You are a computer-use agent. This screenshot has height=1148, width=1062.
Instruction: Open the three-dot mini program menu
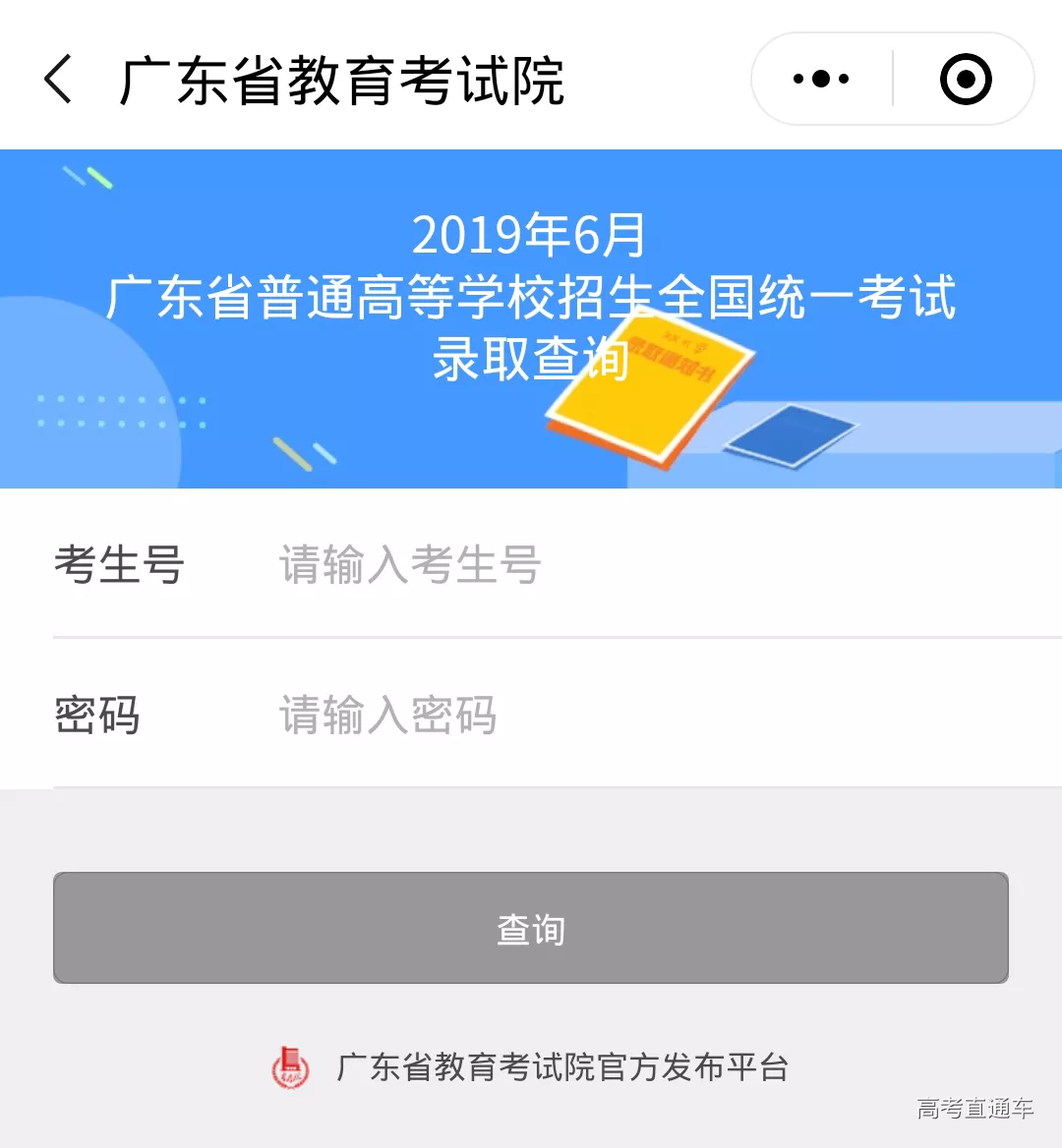tap(821, 80)
